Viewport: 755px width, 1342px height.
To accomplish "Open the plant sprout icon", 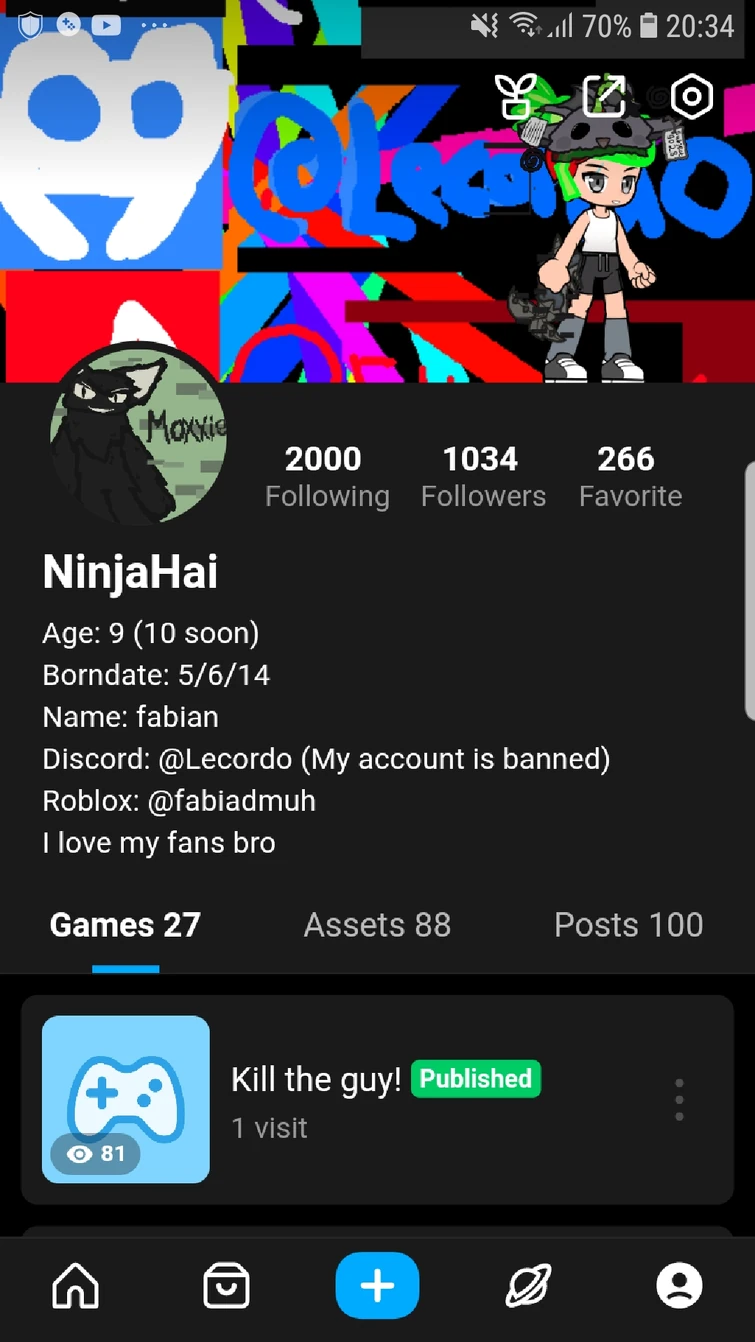I will click(516, 97).
